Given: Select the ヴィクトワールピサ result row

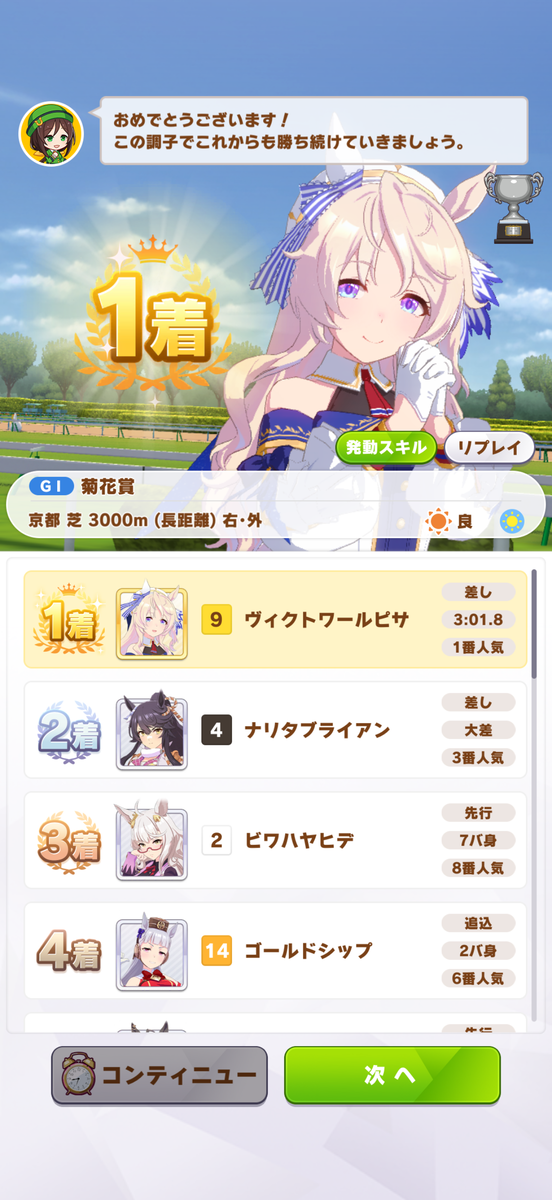Looking at the screenshot, I should 275,620.
